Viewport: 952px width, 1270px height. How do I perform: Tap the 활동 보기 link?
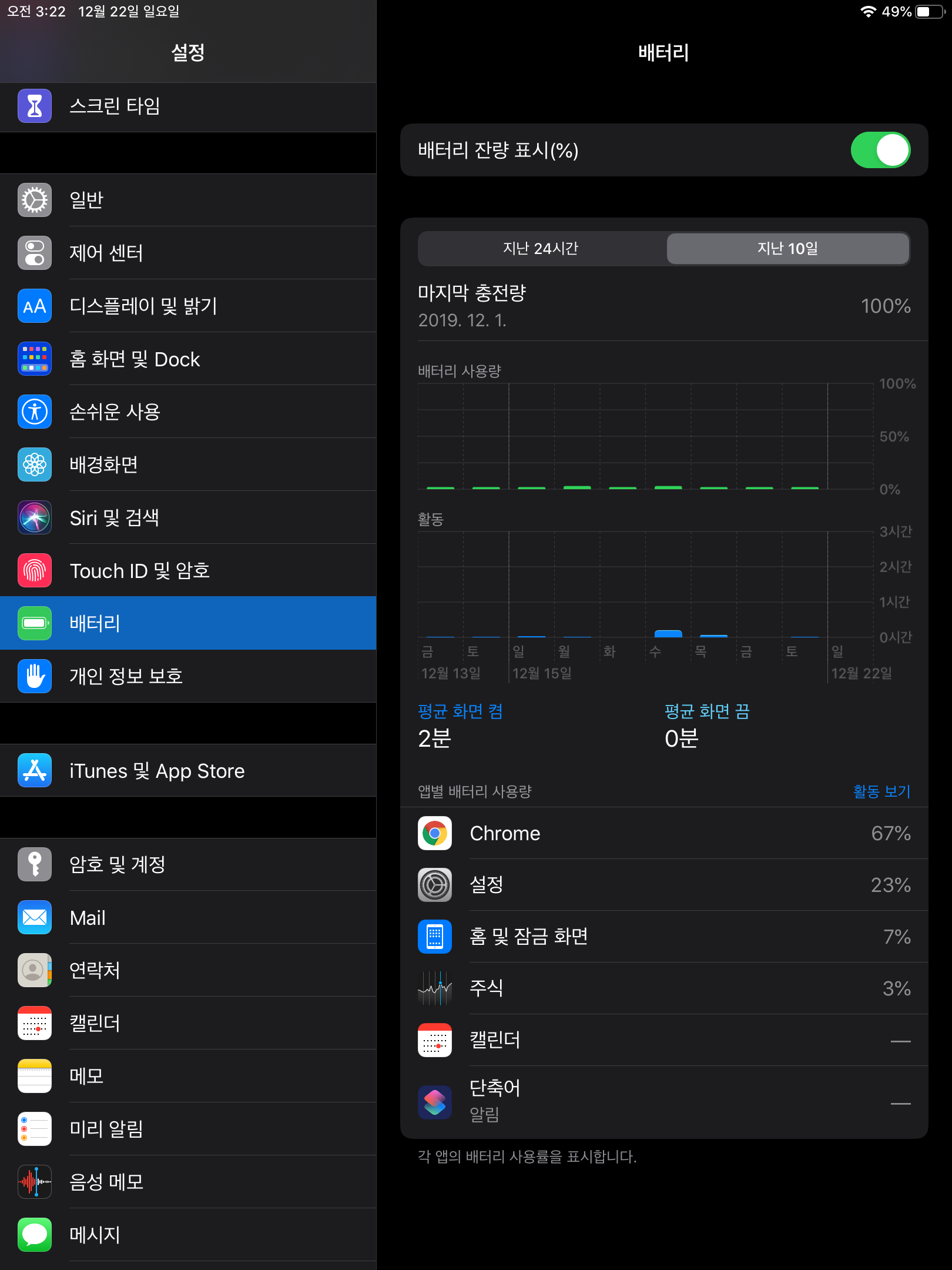click(881, 791)
